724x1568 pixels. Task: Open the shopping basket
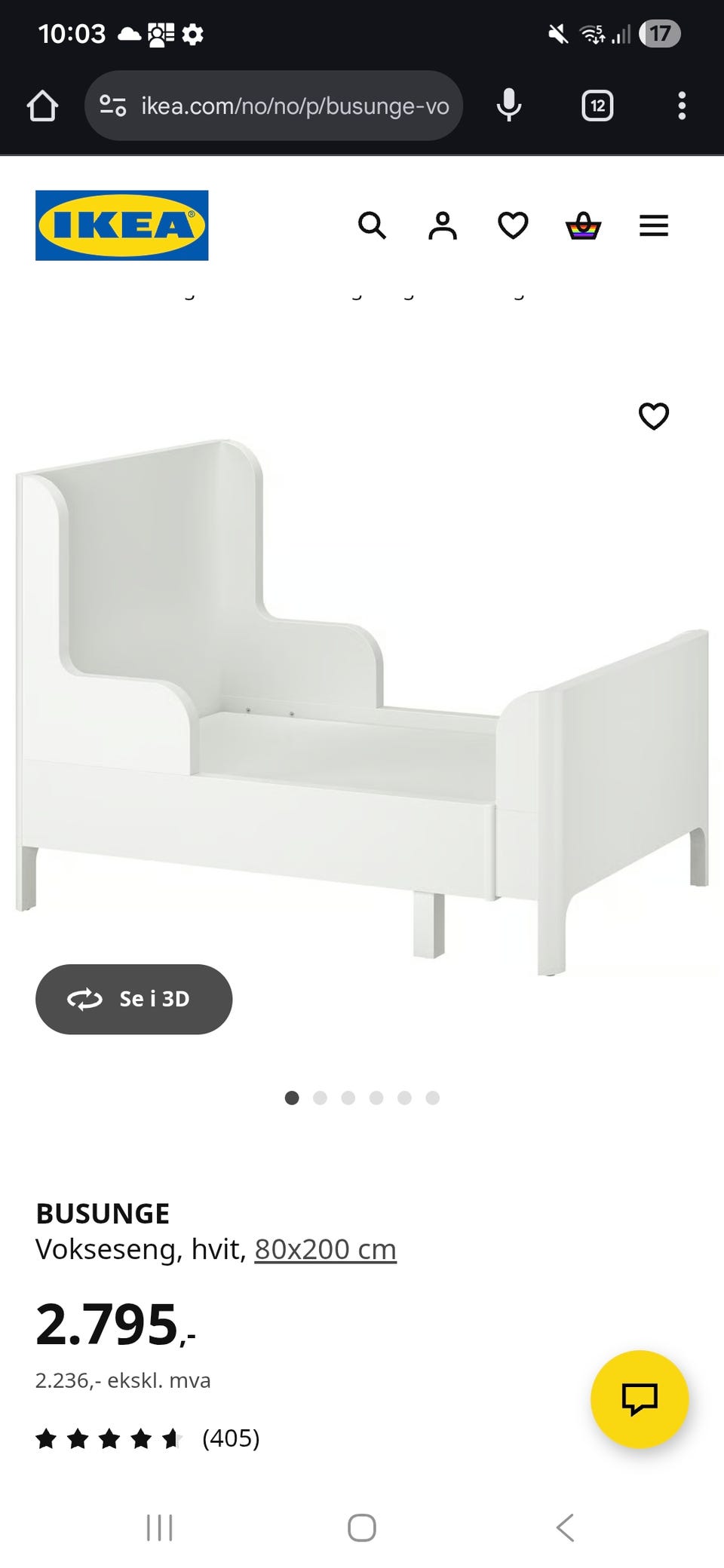click(x=583, y=225)
